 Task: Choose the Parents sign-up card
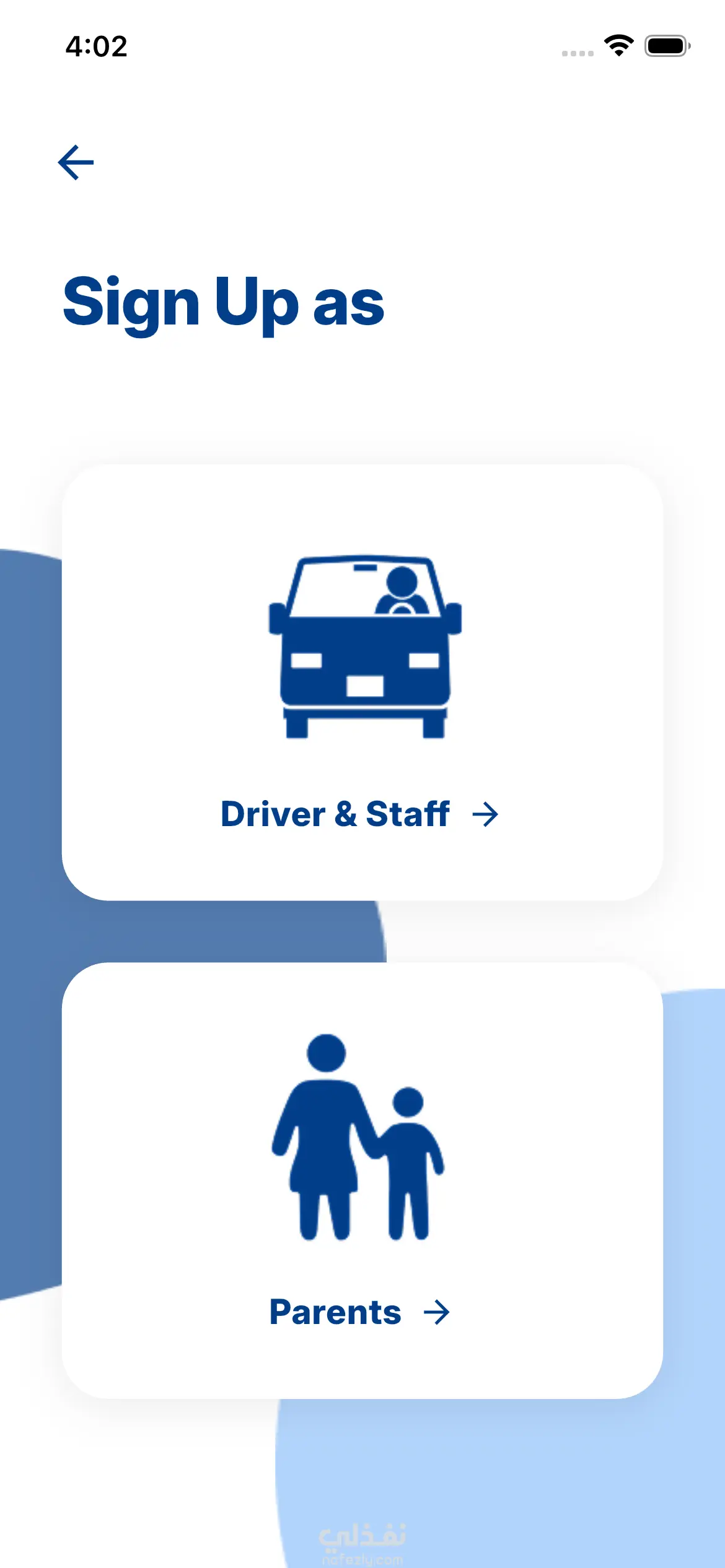[x=362, y=1180]
